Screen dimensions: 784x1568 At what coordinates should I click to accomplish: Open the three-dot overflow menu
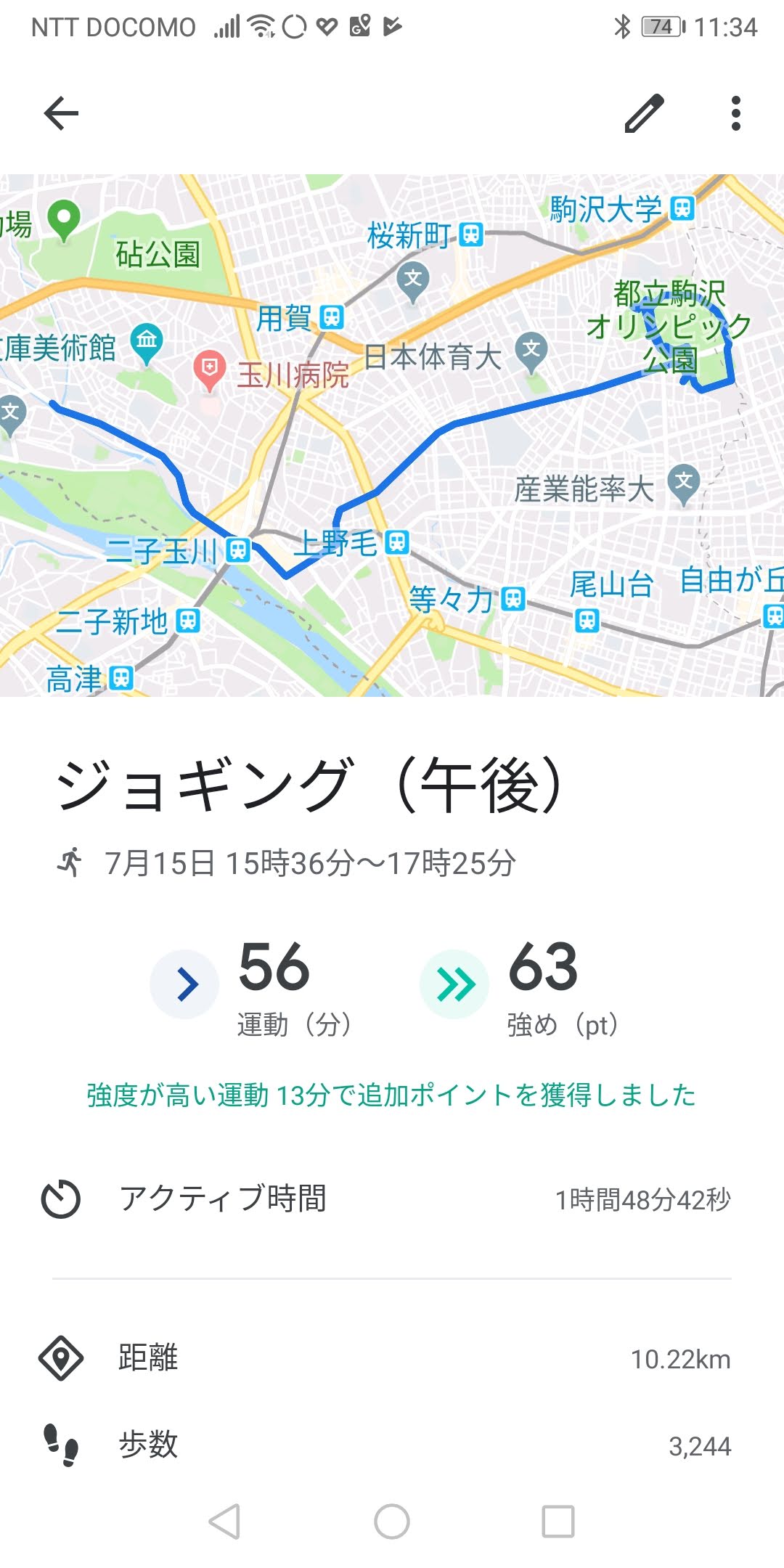(736, 113)
